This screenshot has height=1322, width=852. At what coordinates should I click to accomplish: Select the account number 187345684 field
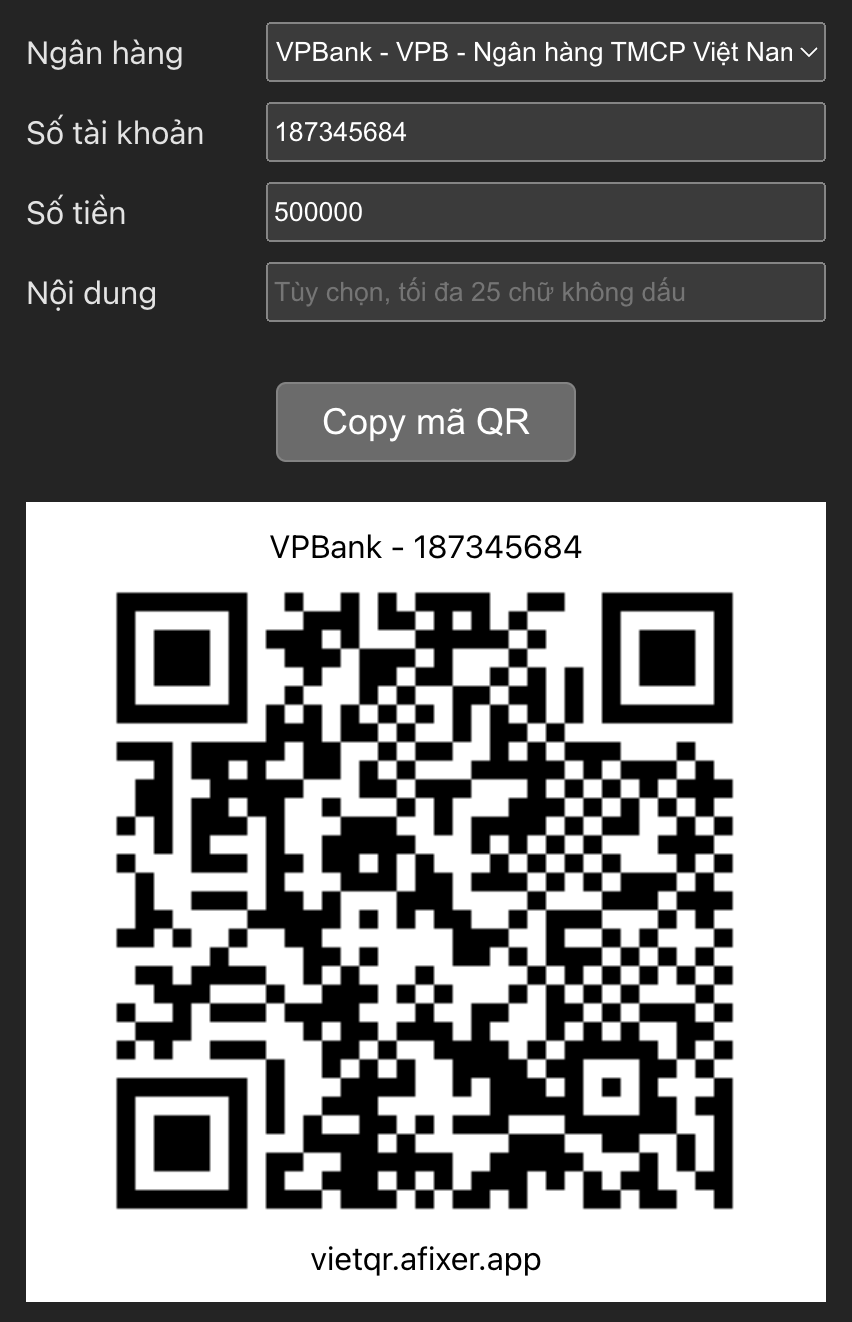(544, 131)
